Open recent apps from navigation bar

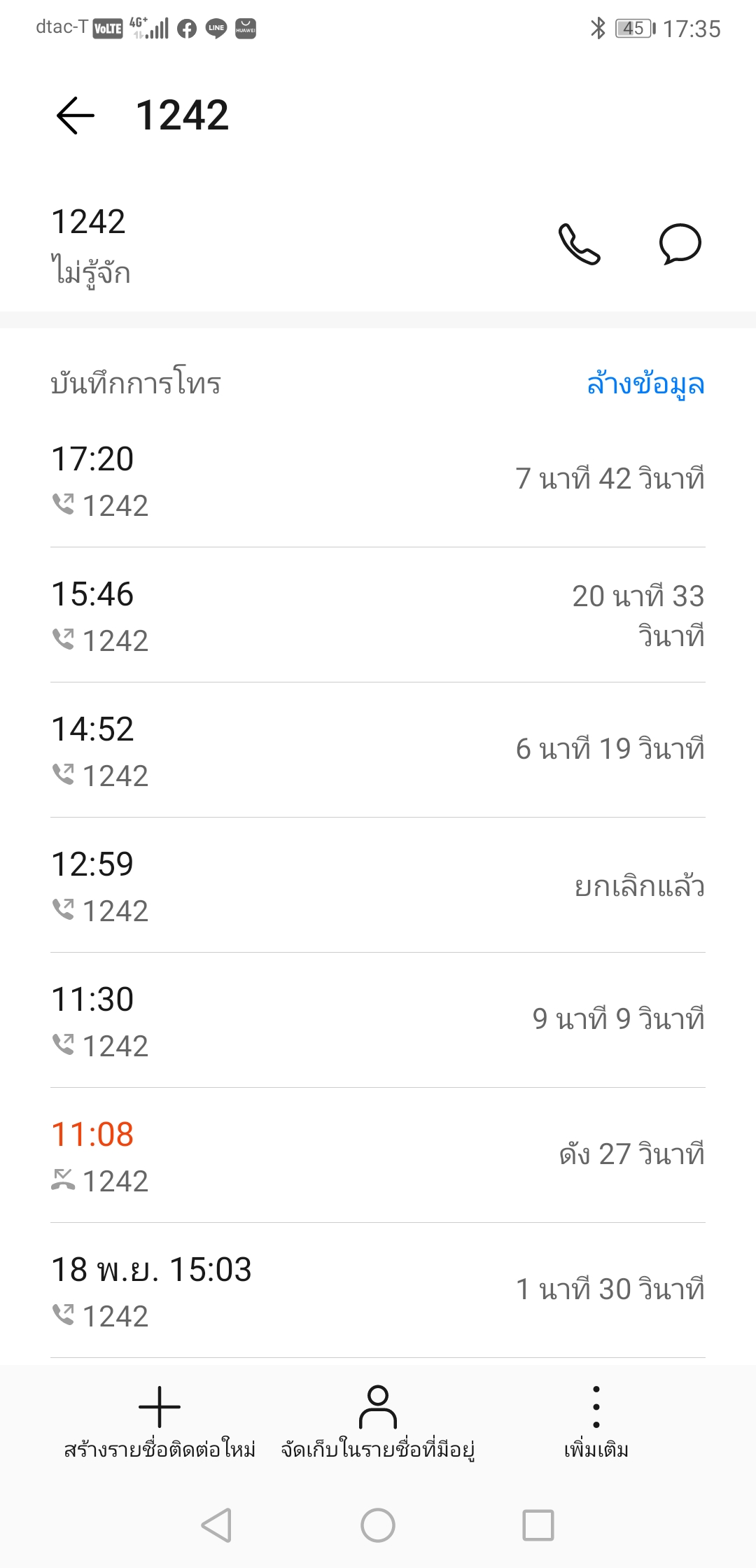[538, 1525]
